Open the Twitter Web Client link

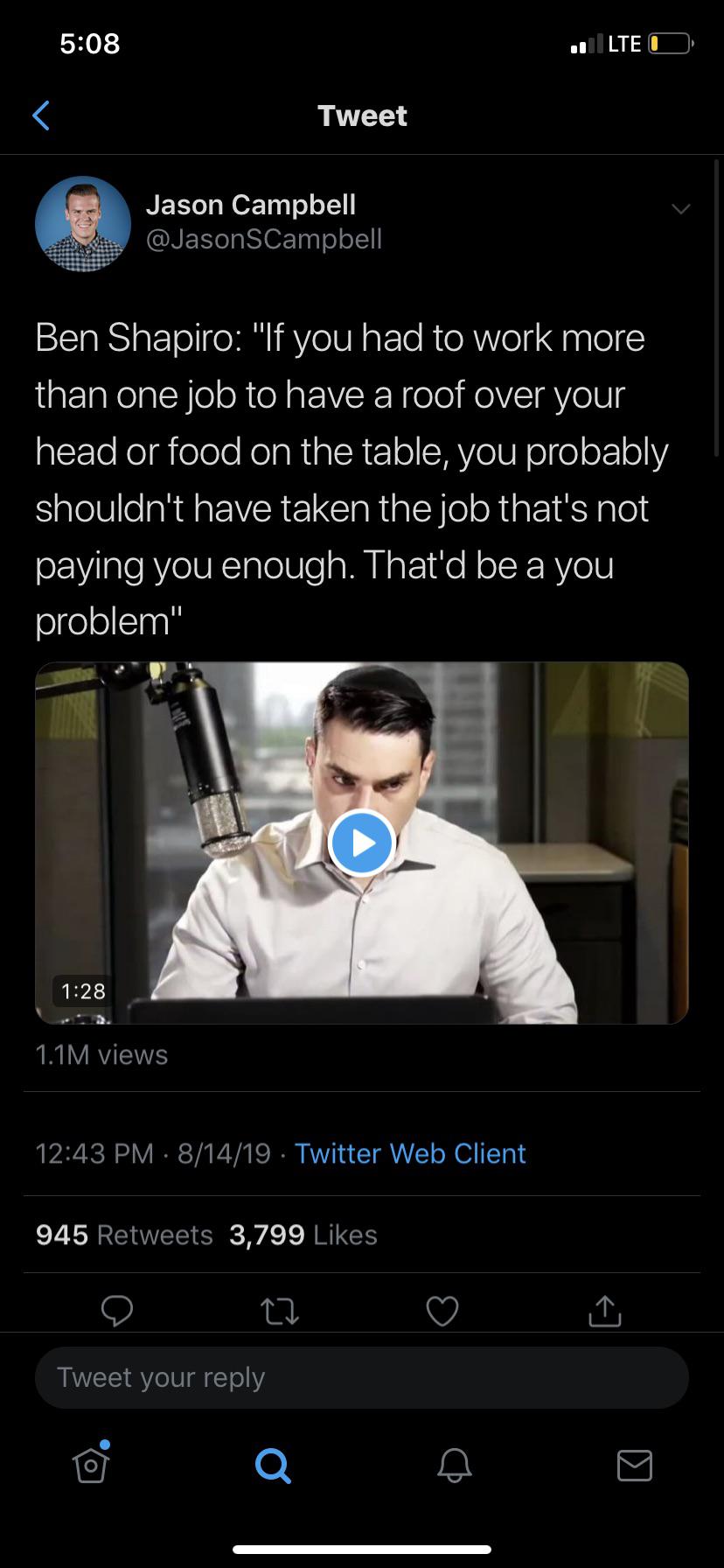point(410,1153)
